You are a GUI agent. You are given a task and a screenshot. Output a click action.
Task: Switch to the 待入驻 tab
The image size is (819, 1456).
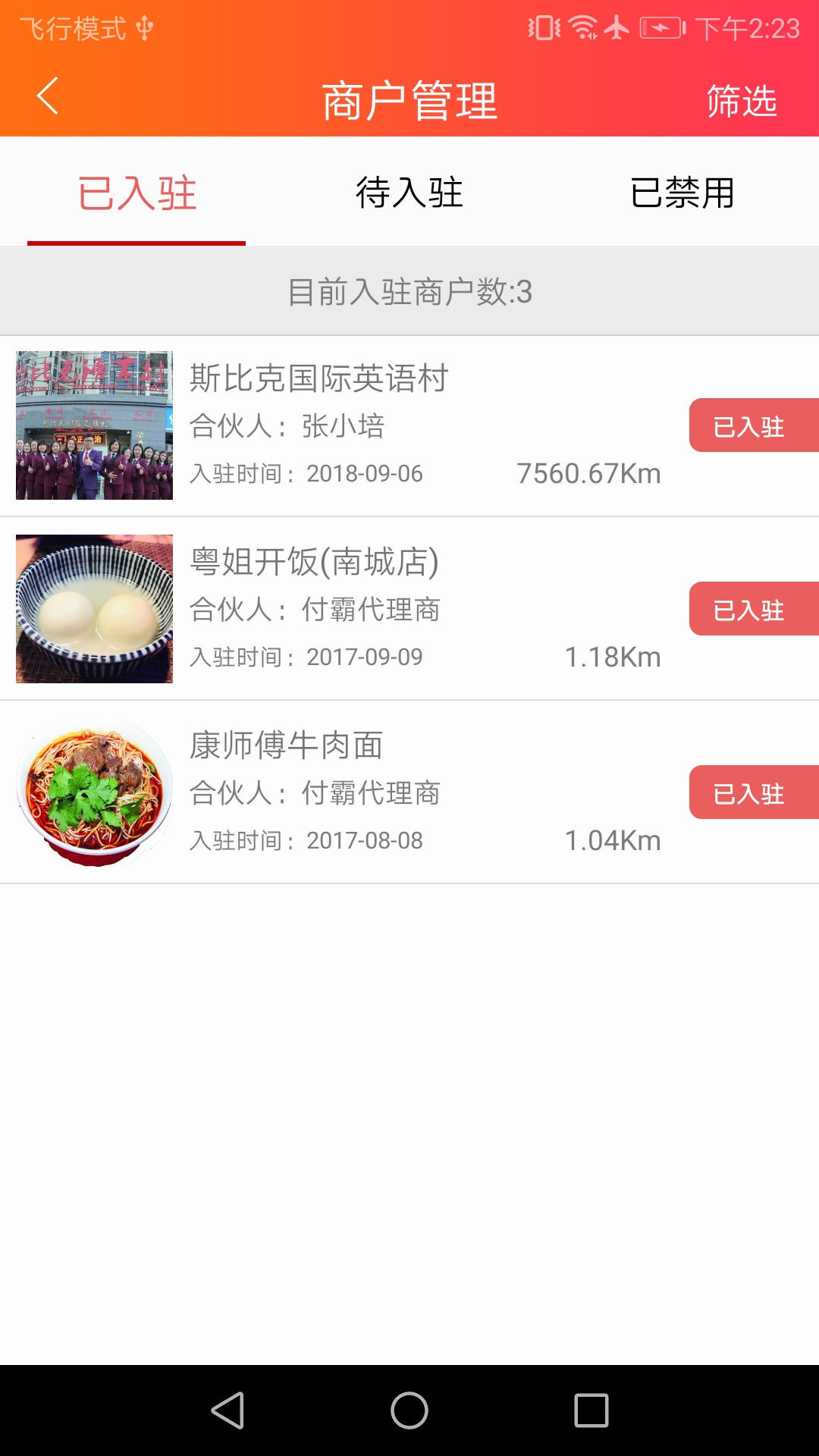[x=409, y=193]
